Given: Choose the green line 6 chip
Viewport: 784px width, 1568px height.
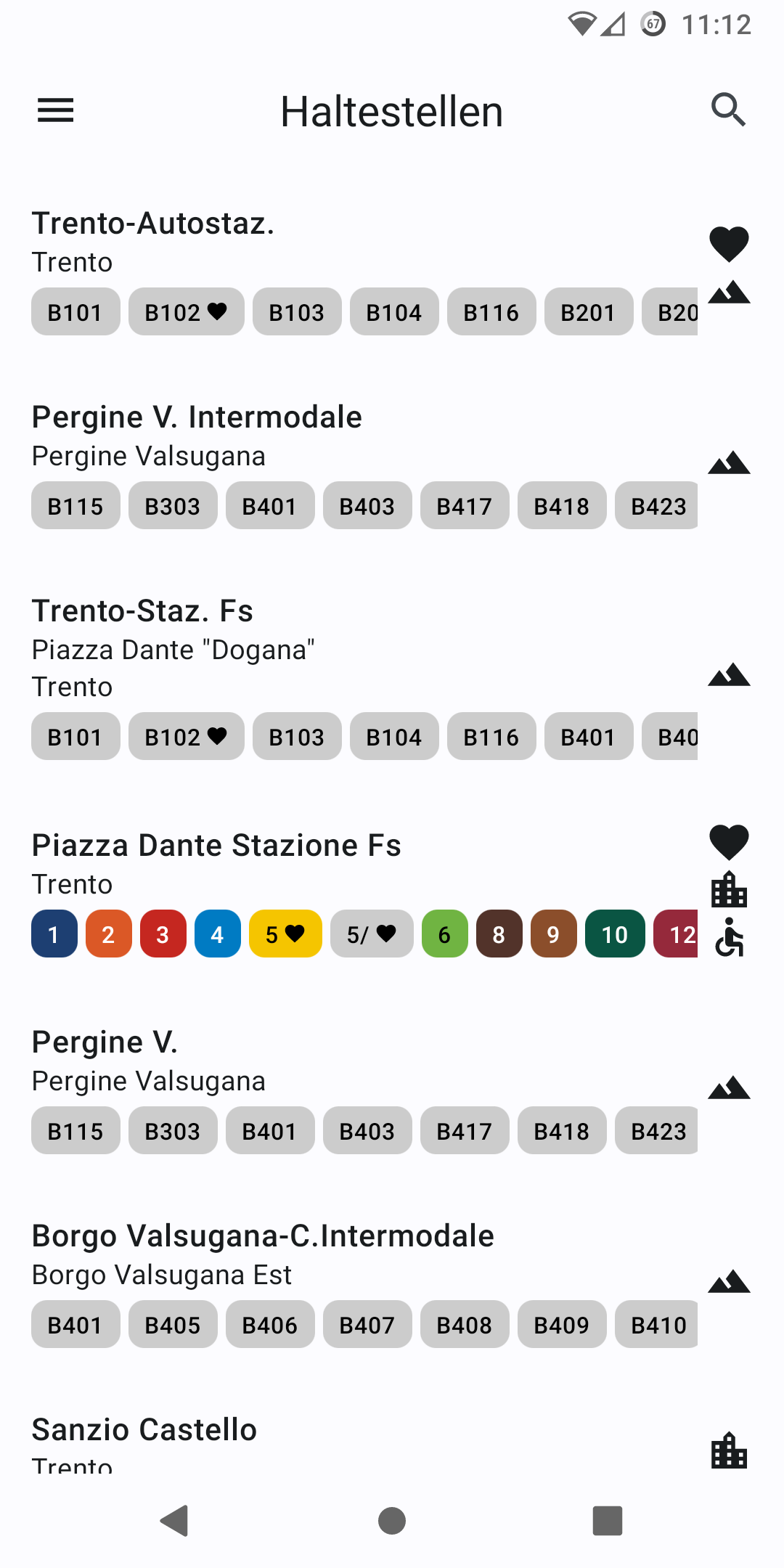Looking at the screenshot, I should tap(444, 934).
